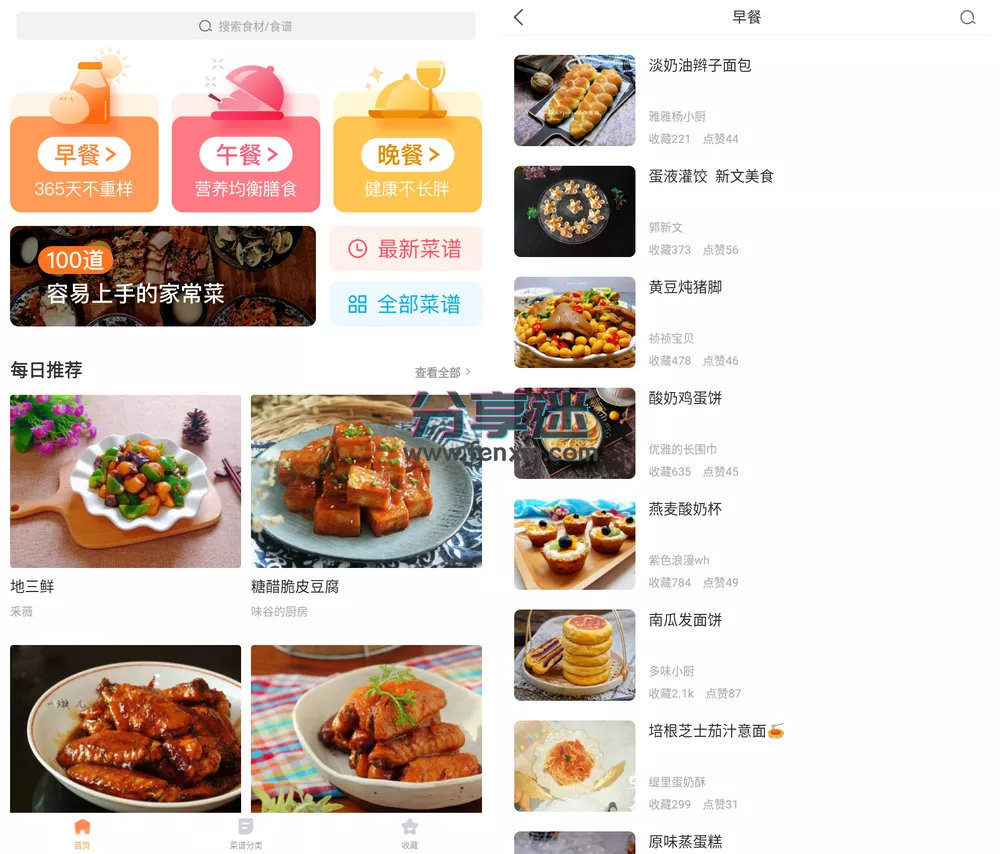Open the 晚餐 dinner category card

tap(407, 155)
